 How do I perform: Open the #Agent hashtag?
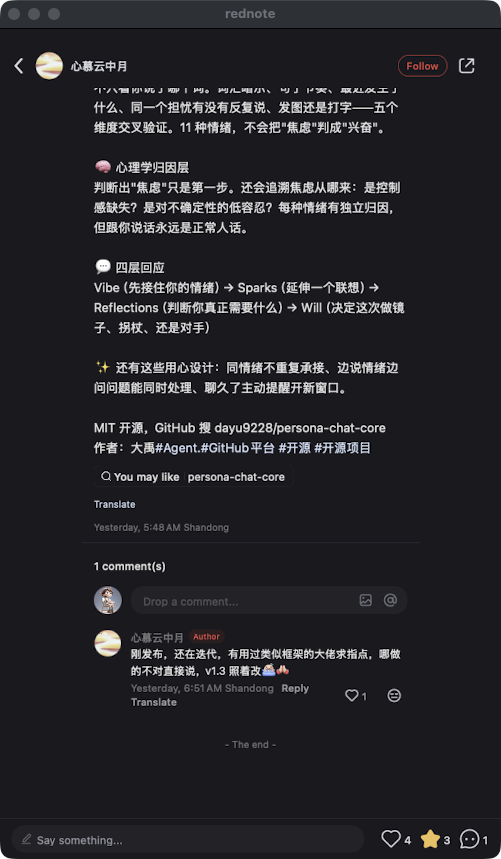177,448
